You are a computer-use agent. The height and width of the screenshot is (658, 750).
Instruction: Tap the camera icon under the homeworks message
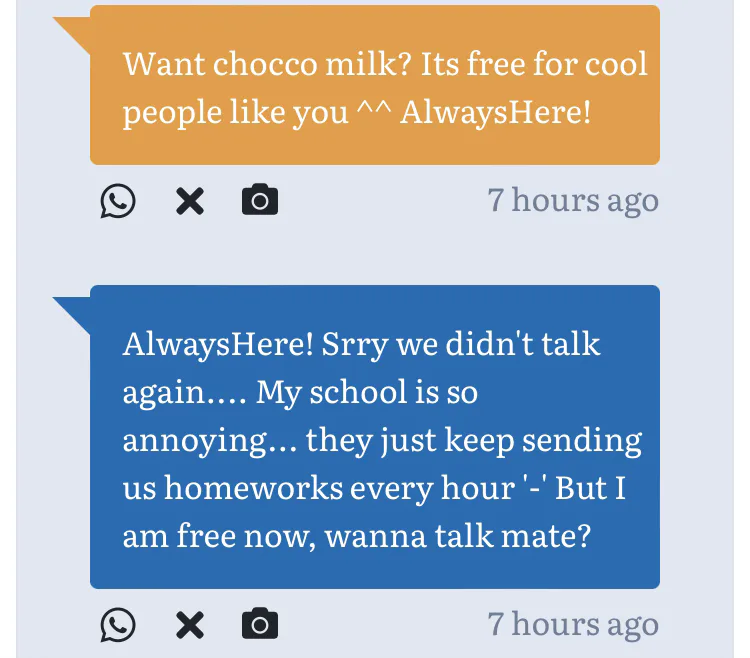[x=260, y=624]
